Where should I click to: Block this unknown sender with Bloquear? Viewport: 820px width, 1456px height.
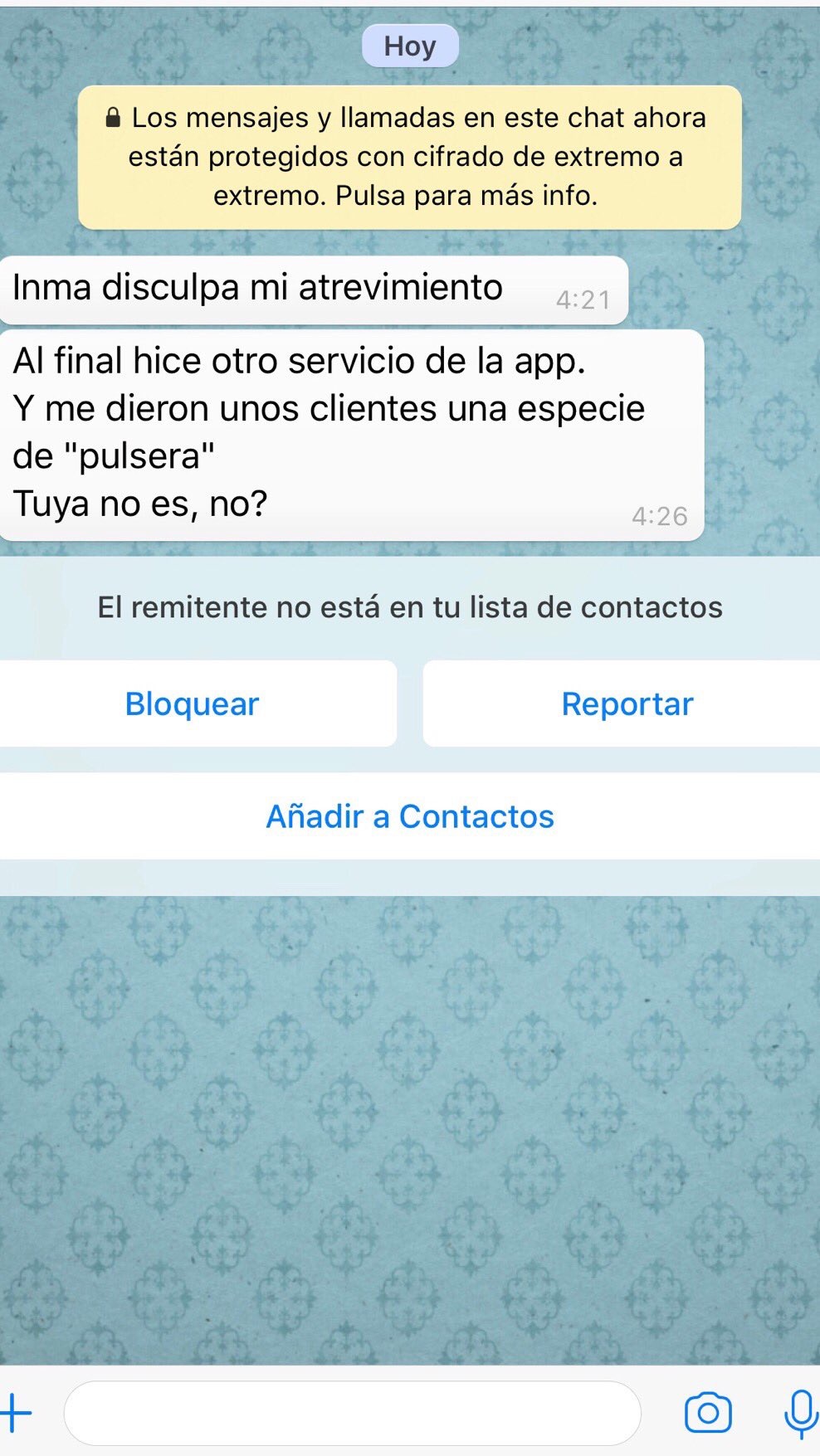[x=193, y=704]
